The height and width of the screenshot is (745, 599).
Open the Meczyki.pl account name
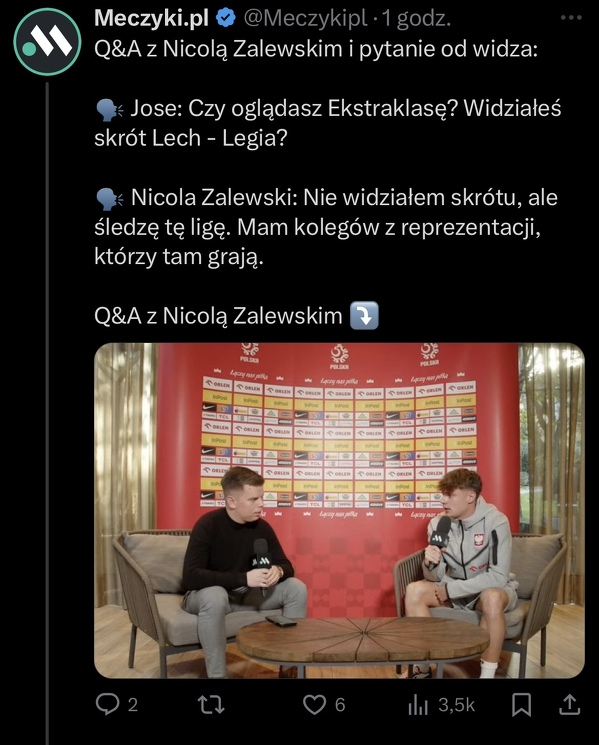152,19
